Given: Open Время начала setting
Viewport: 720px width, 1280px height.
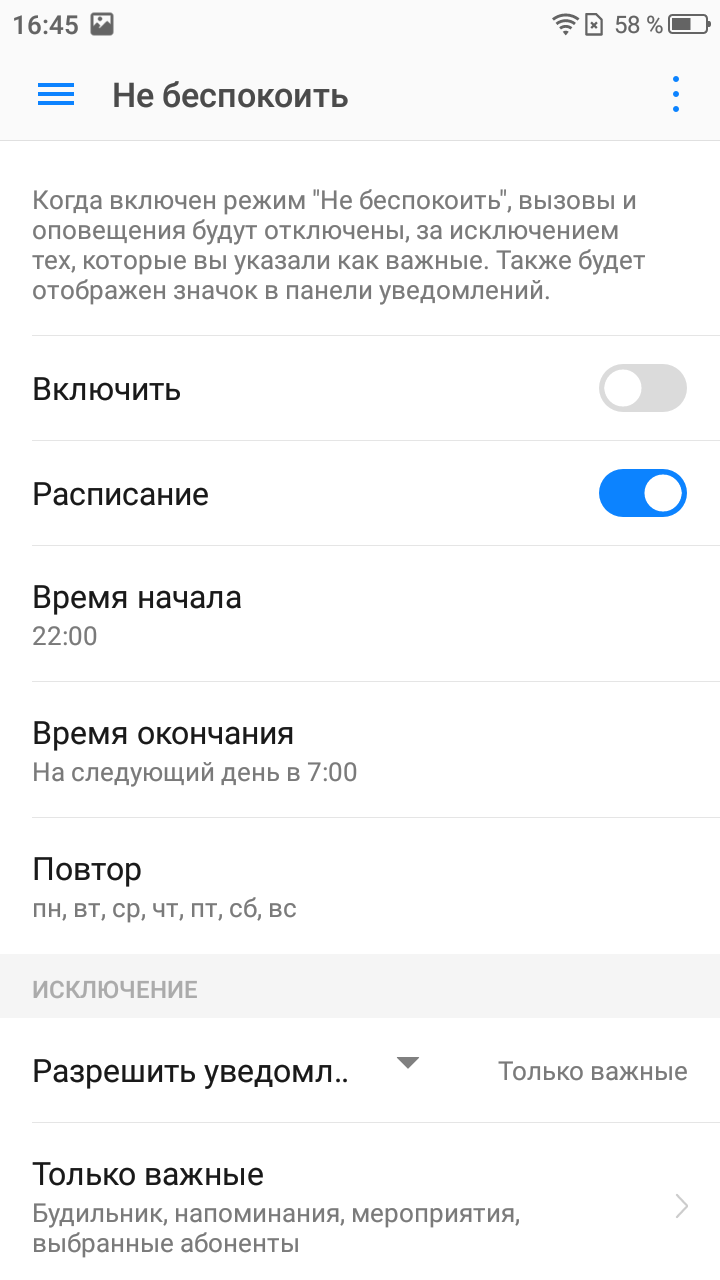Looking at the screenshot, I should click(360, 614).
